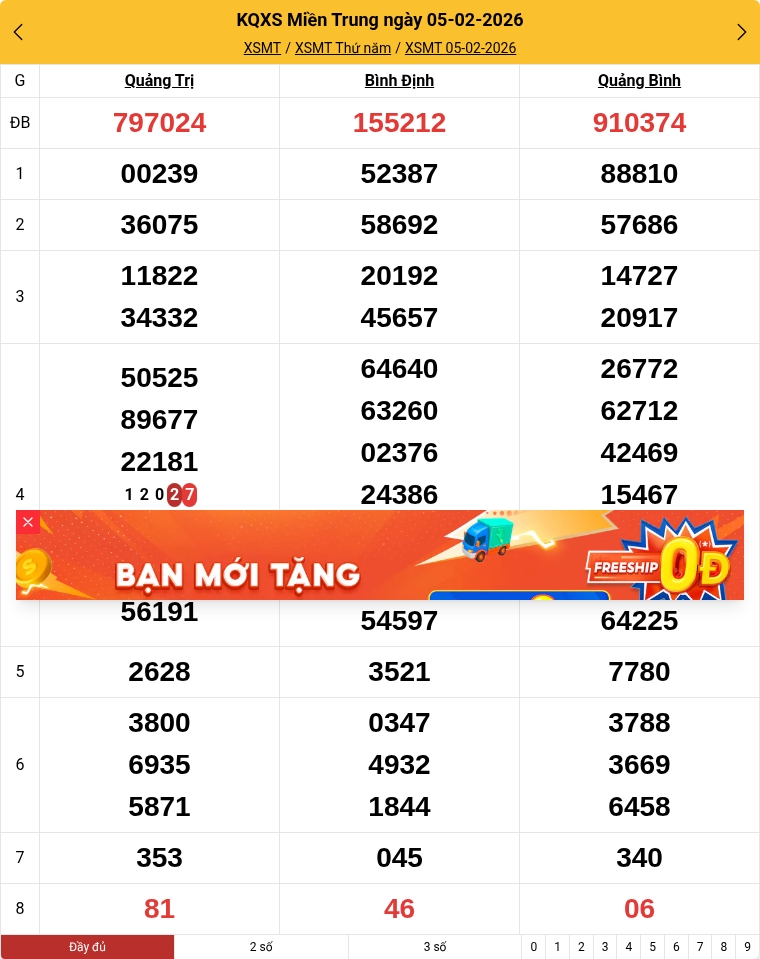Close the 'BẠN MỚI TẶNG' promotional banner
760x959 pixels.
coord(28,522)
